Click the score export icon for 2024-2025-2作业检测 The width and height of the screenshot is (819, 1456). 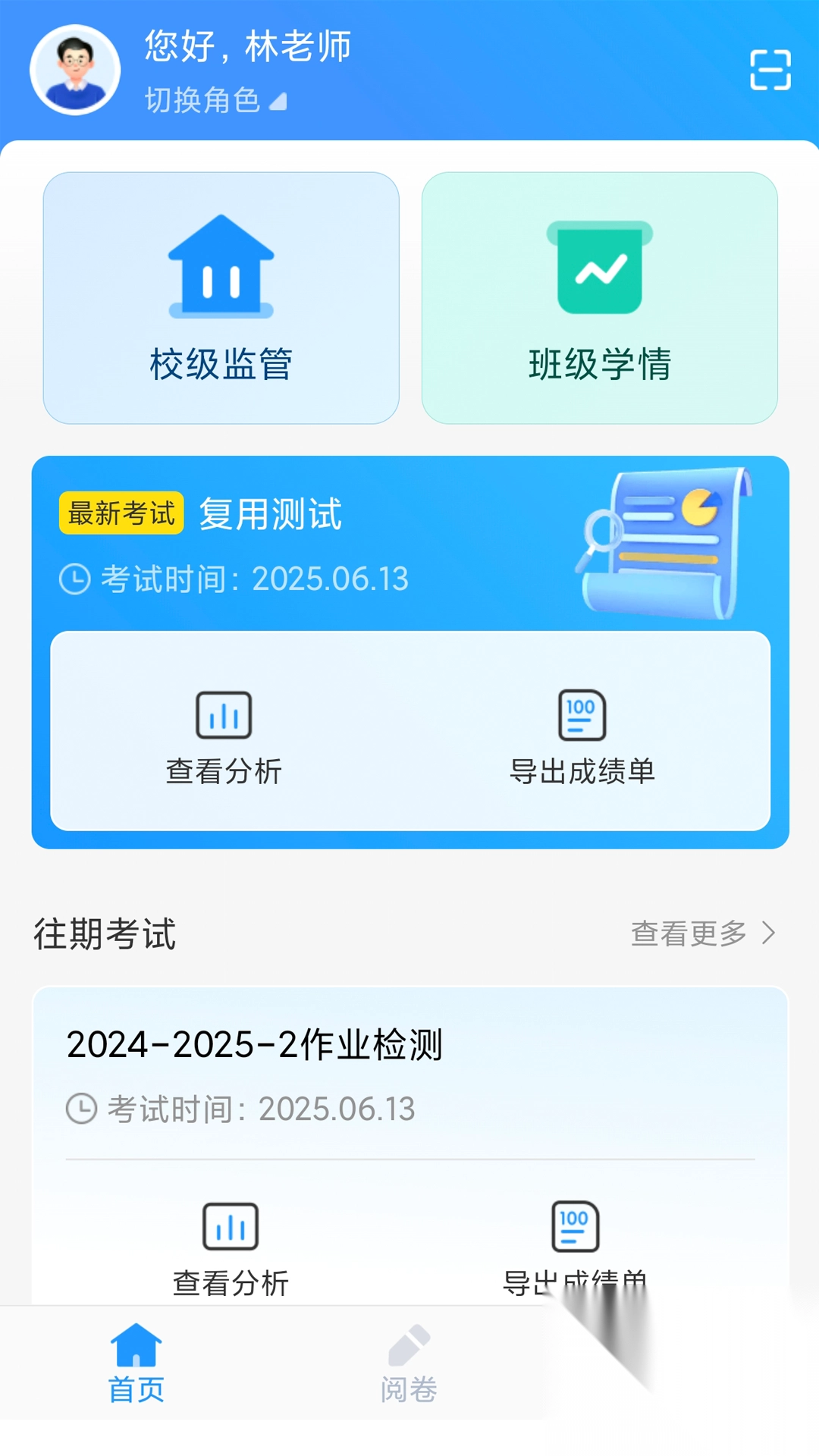(574, 1226)
